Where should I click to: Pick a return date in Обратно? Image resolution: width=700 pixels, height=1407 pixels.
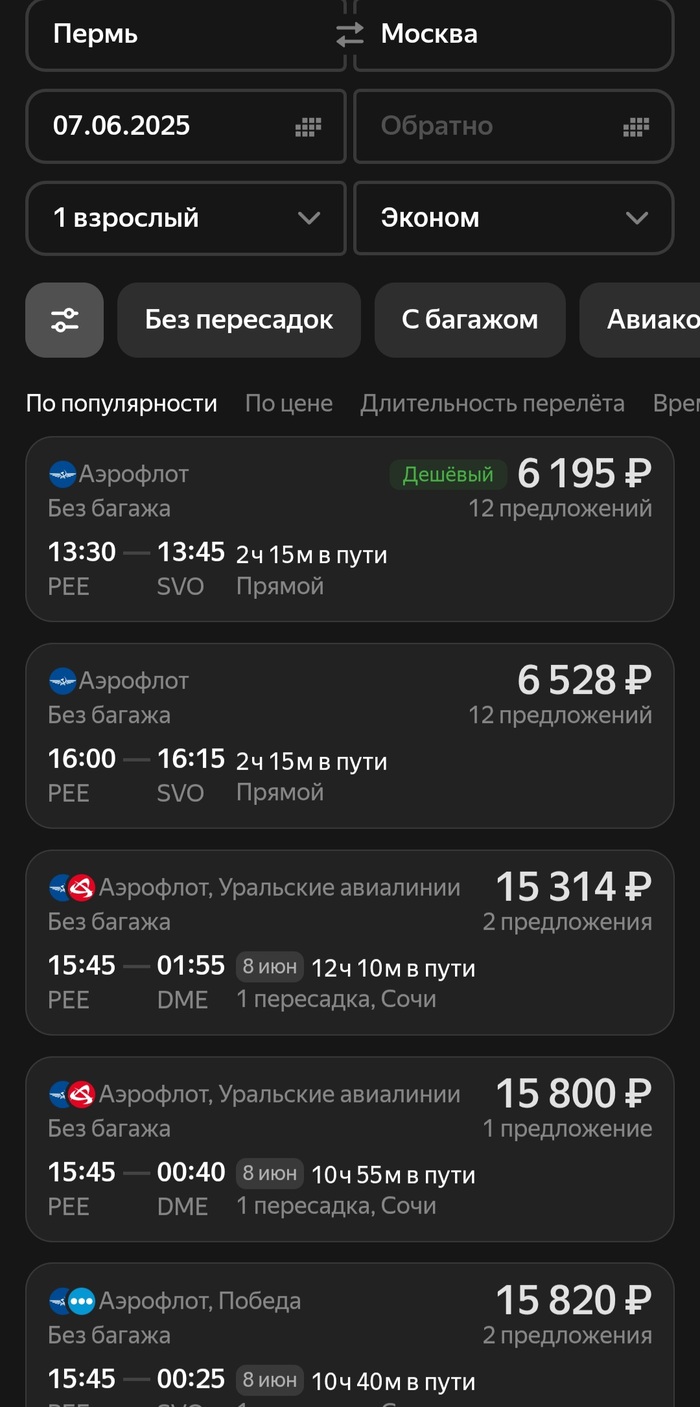pos(513,126)
